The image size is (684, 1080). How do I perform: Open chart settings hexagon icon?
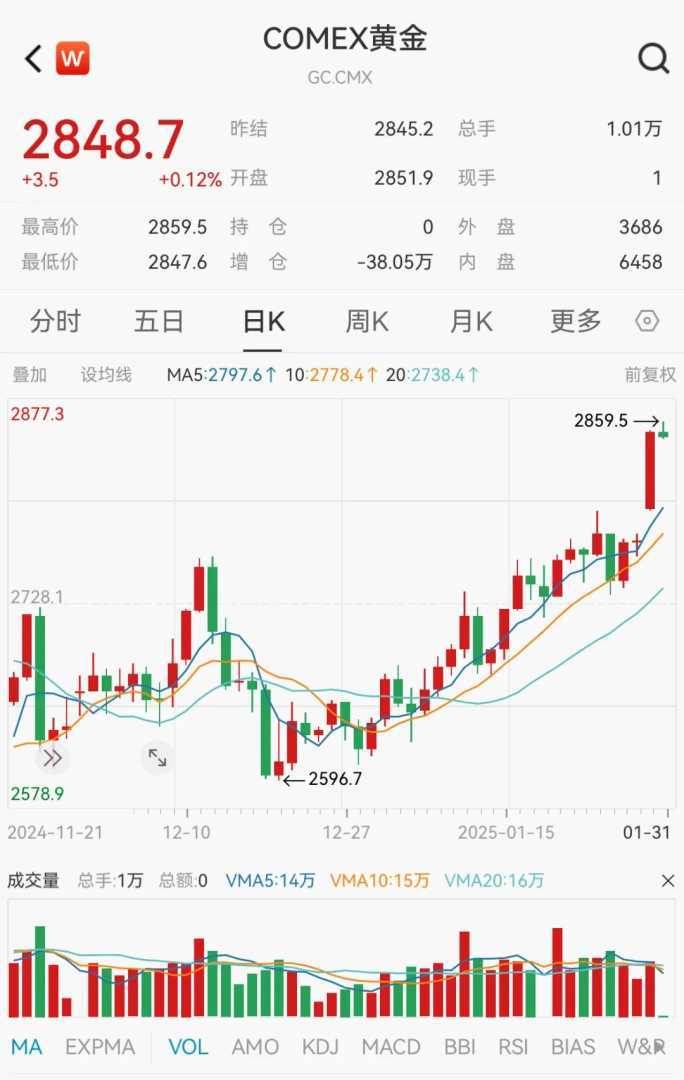coord(648,322)
